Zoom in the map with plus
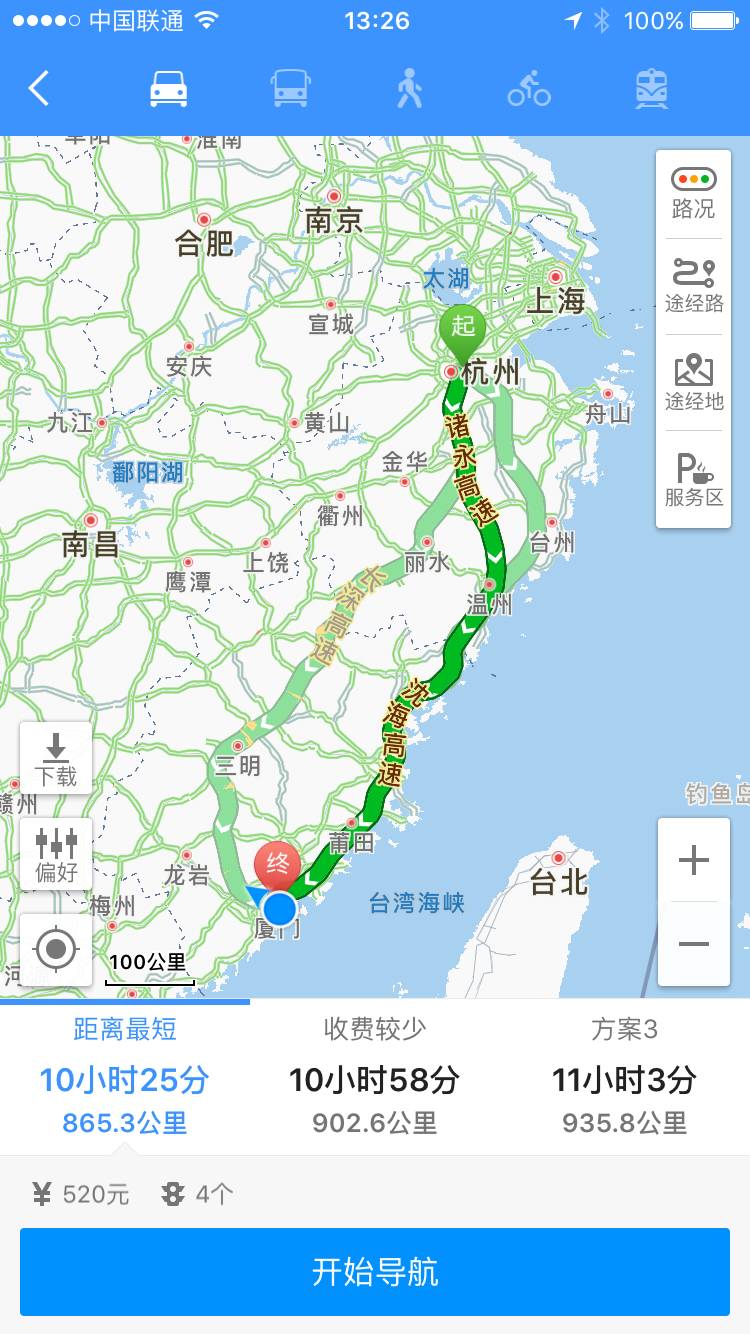Viewport: 750px width, 1334px height. click(x=693, y=860)
